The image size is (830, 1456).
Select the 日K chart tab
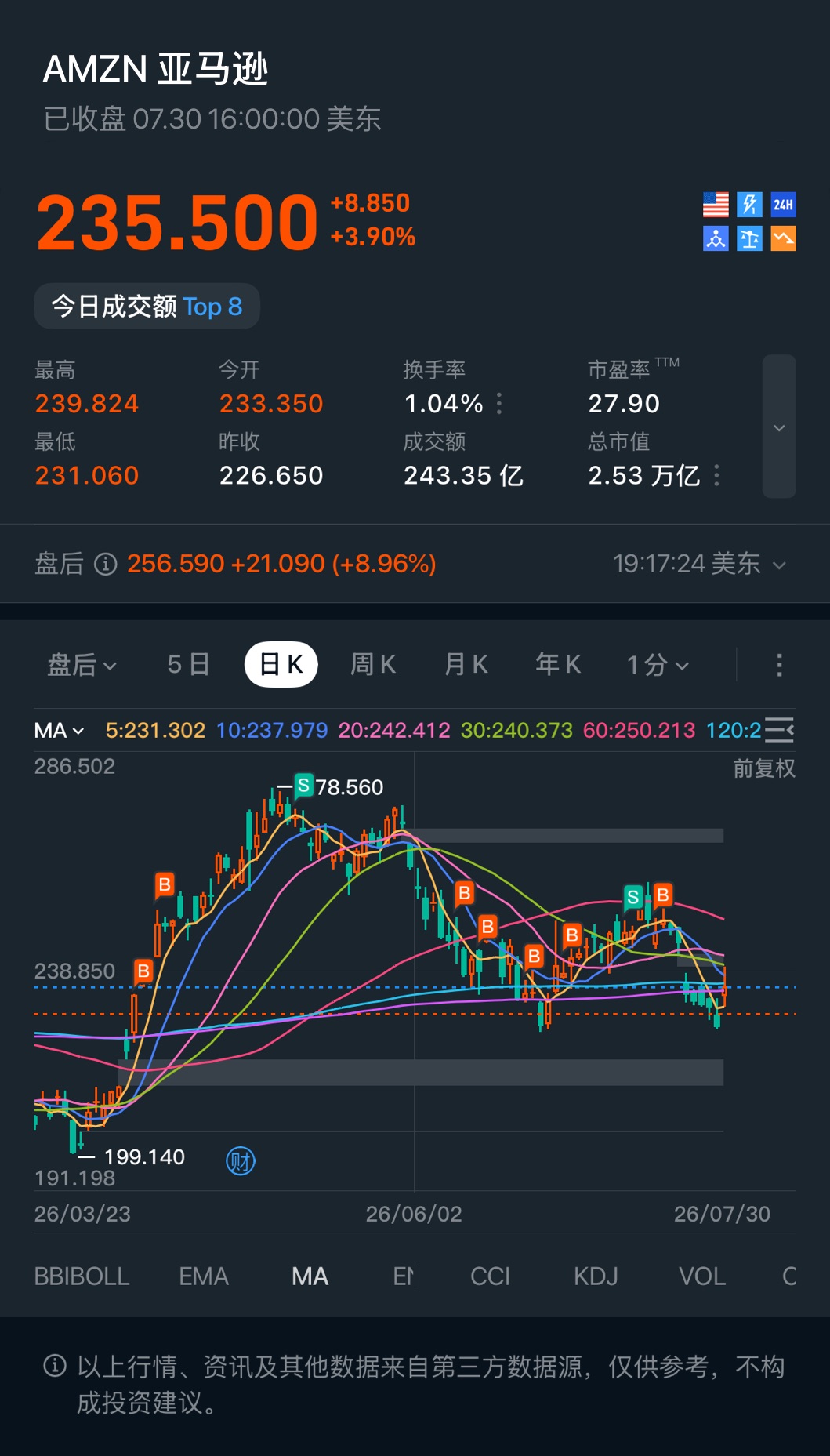[281, 665]
